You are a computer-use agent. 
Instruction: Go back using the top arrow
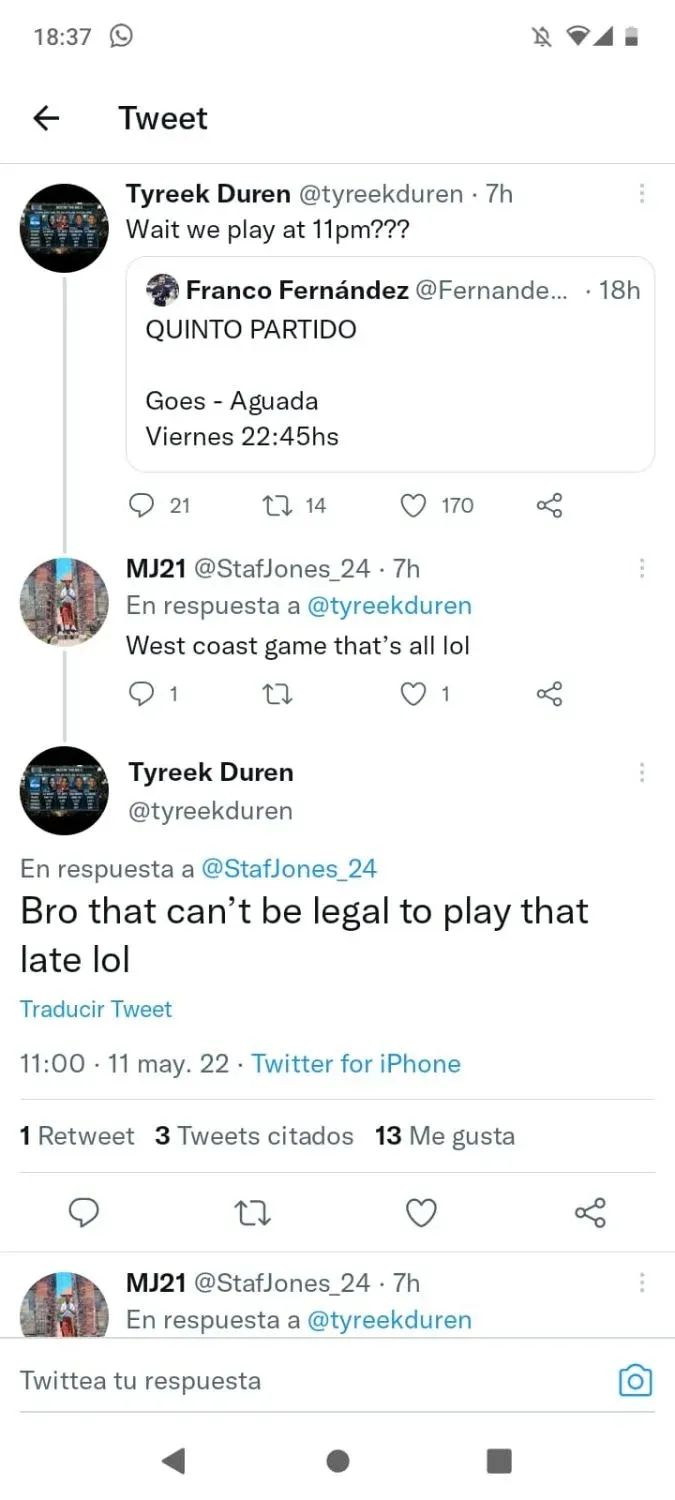(x=46, y=119)
